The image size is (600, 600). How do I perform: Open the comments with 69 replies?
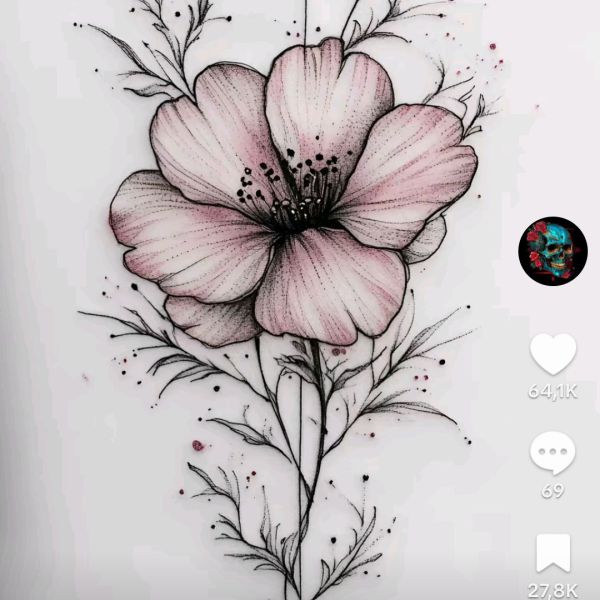point(553,455)
